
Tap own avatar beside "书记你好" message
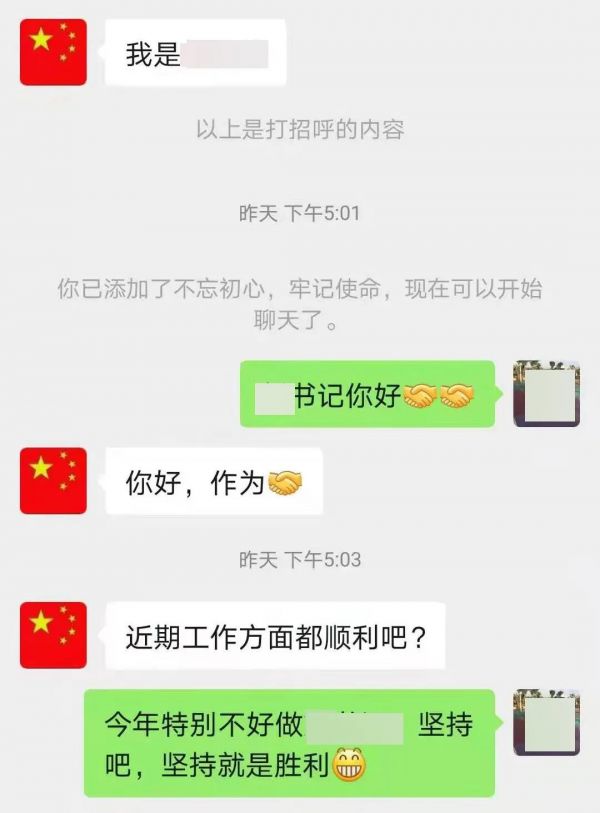coord(547,394)
